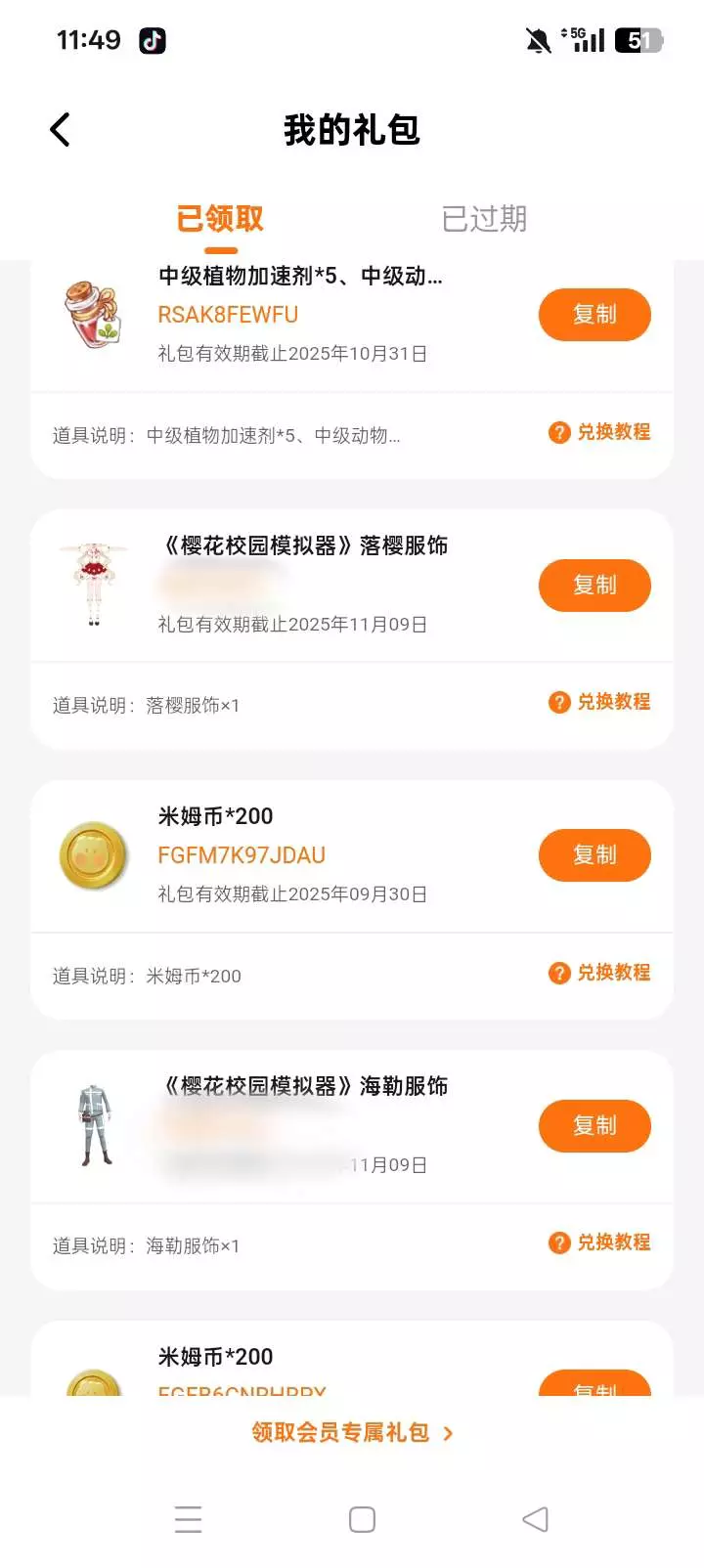This screenshot has height=1568, width=704.
Task: Copy the 落樱服饰 gift code
Action: [594, 586]
